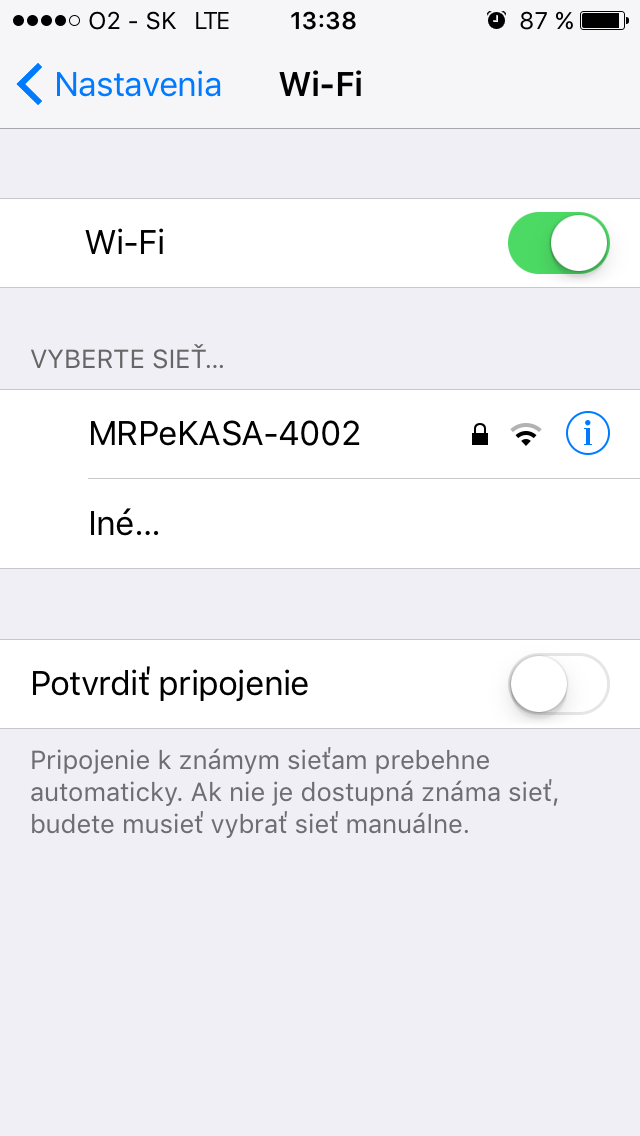The image size is (640, 1136).
Task: Open Iné… to join another network
Action: (x=125, y=524)
